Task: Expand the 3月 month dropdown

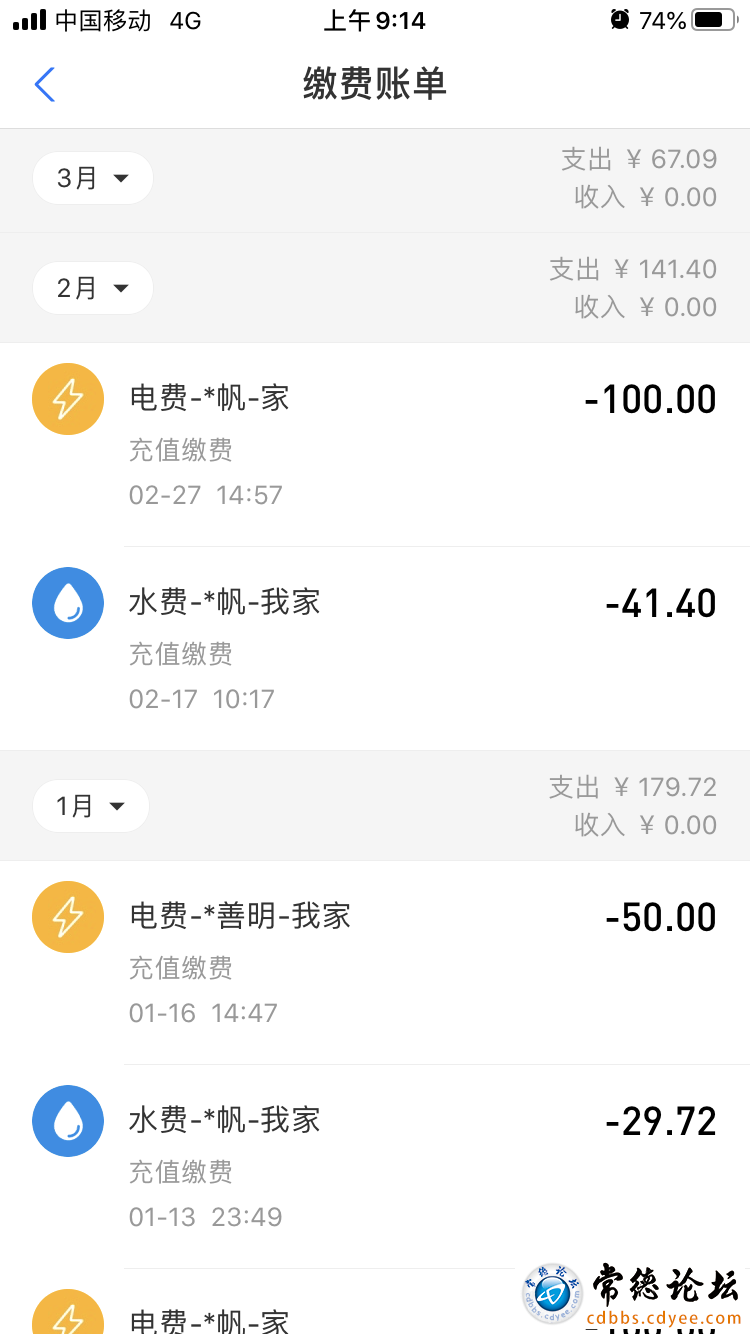Action: tap(93, 178)
